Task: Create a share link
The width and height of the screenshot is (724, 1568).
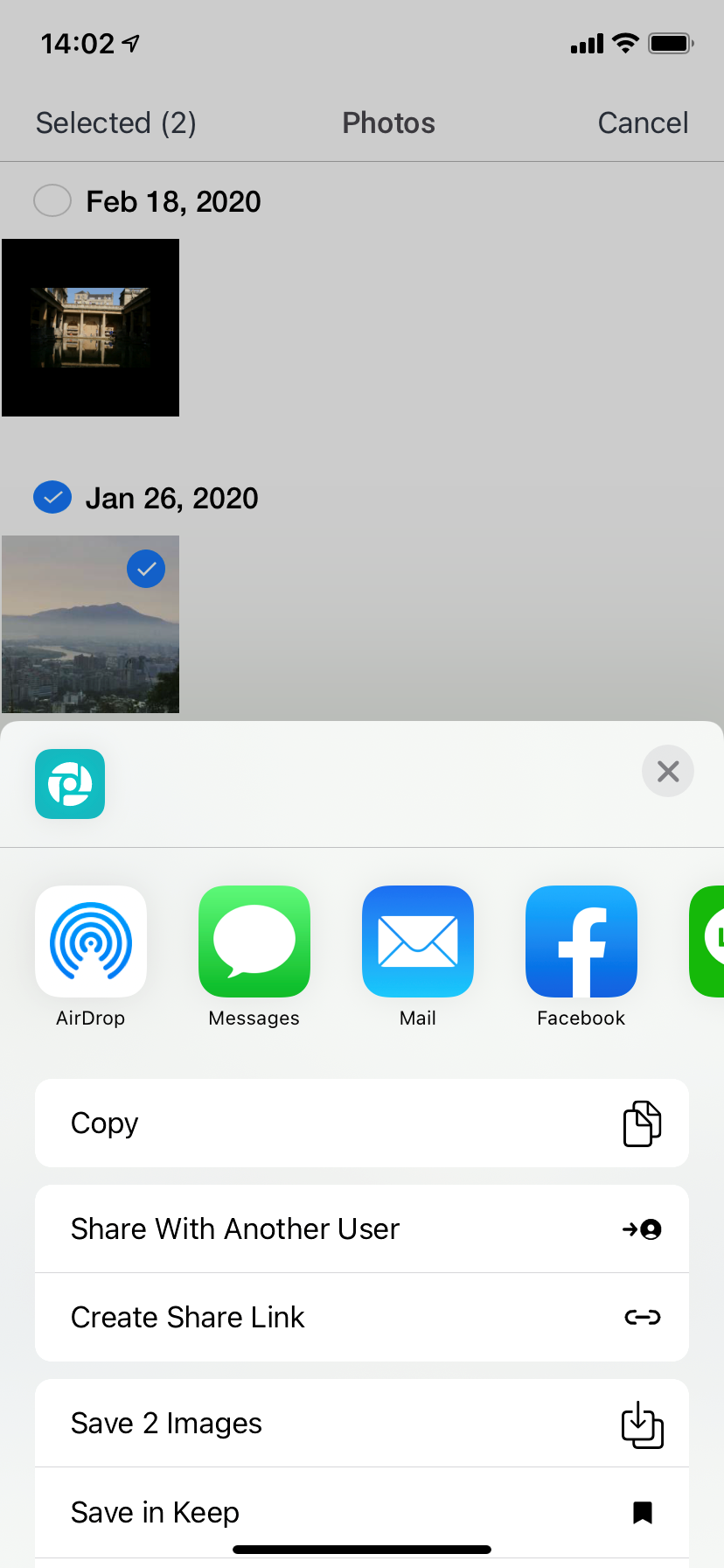Action: click(x=362, y=1317)
